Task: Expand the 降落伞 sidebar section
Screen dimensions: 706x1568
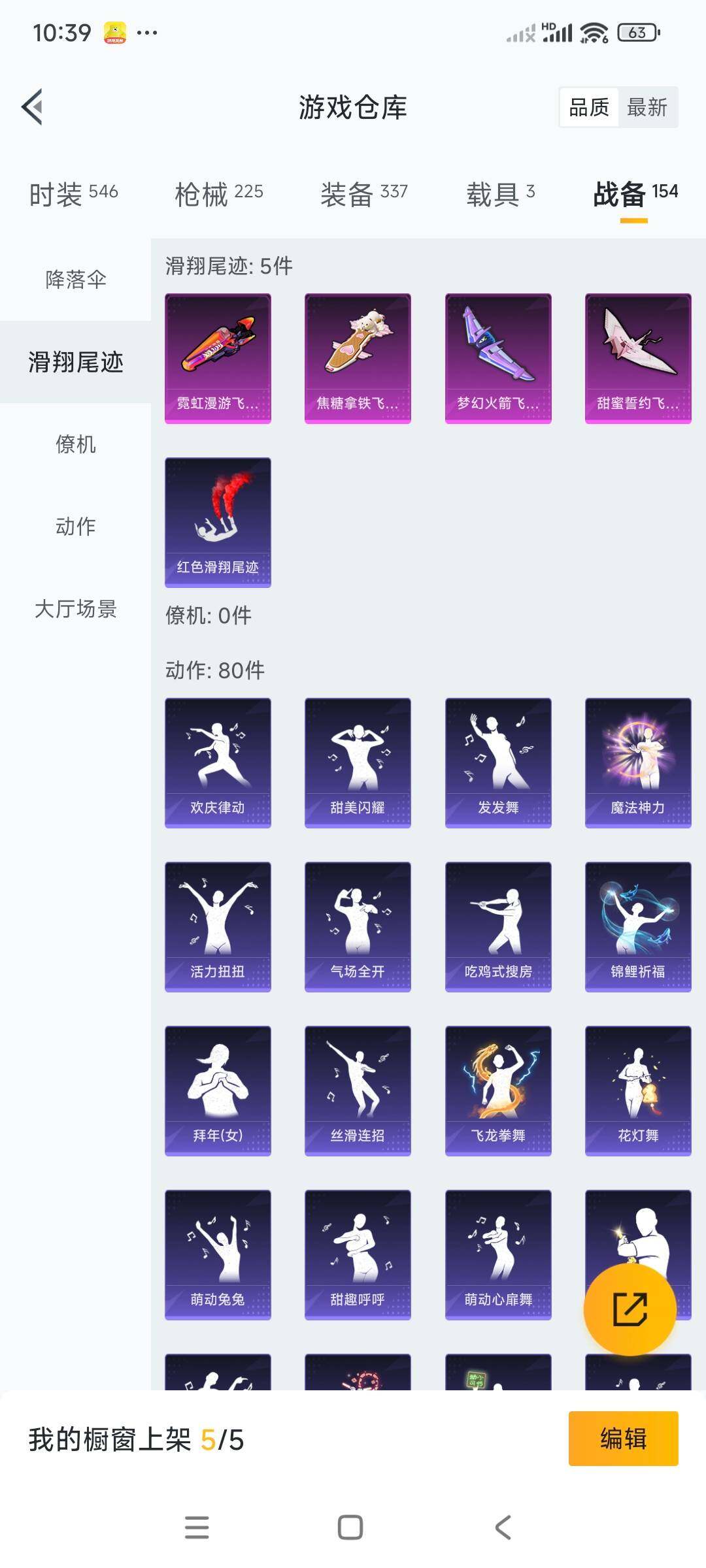Action: (x=75, y=278)
